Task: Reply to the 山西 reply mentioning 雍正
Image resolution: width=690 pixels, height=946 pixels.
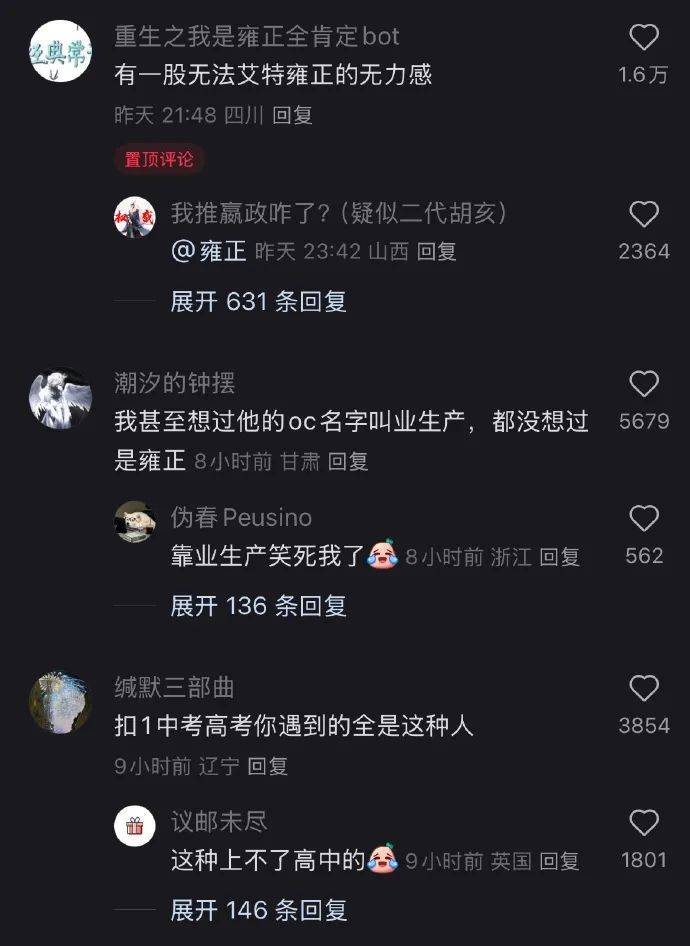Action: click(436, 252)
